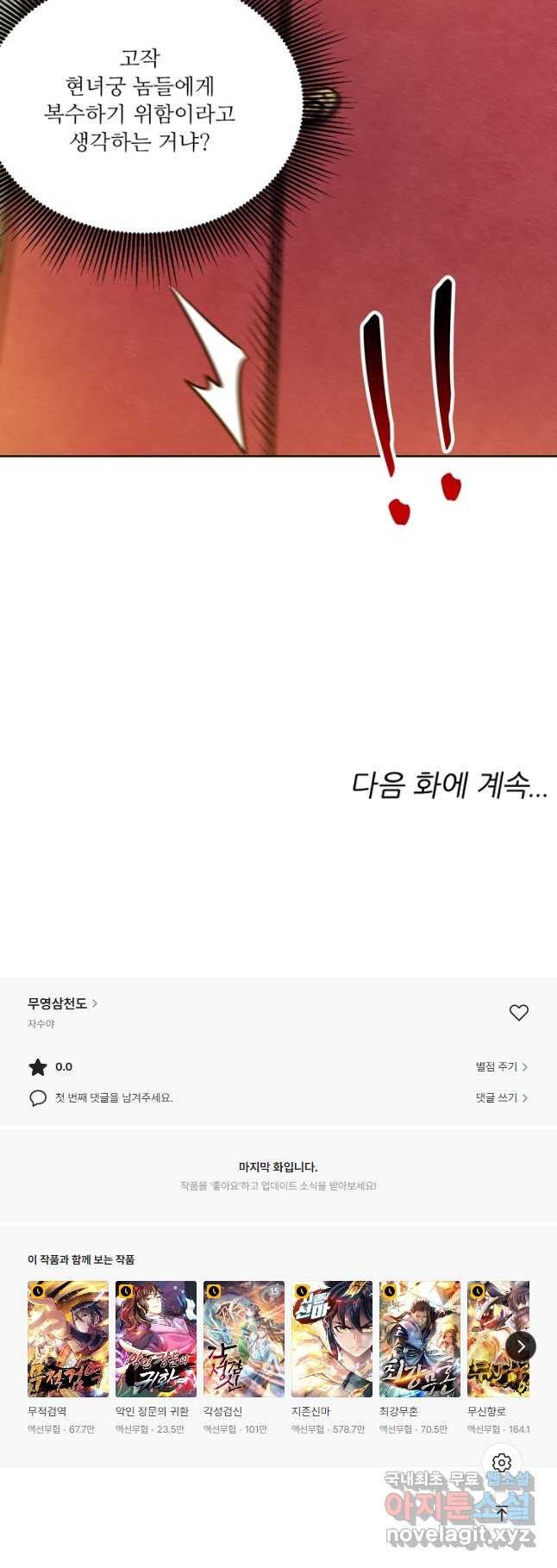Viewport: 557px width, 1568px height.
Task: Jump back to top with up arrow
Action: tap(502, 1514)
